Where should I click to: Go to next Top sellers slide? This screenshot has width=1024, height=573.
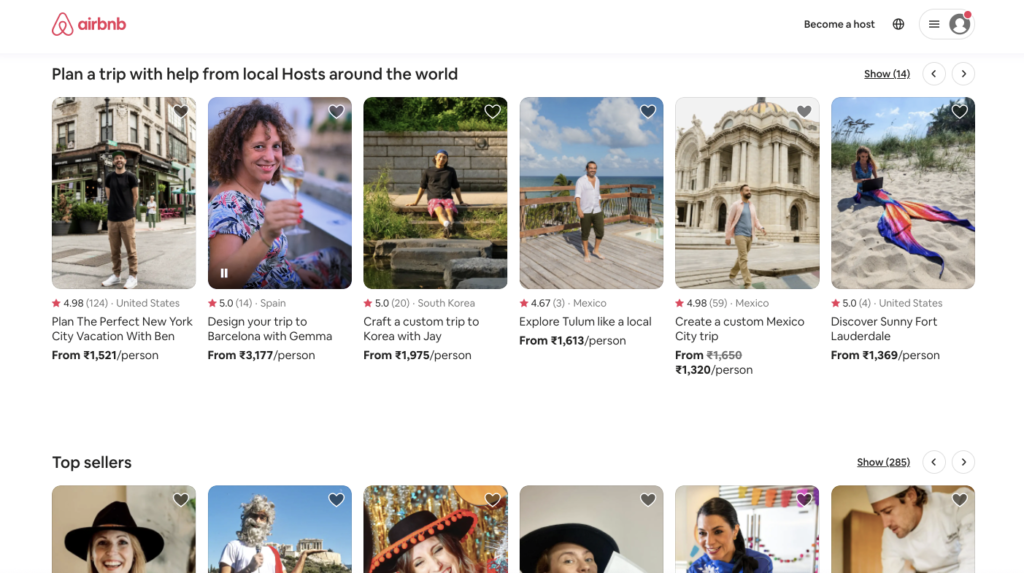click(x=963, y=462)
